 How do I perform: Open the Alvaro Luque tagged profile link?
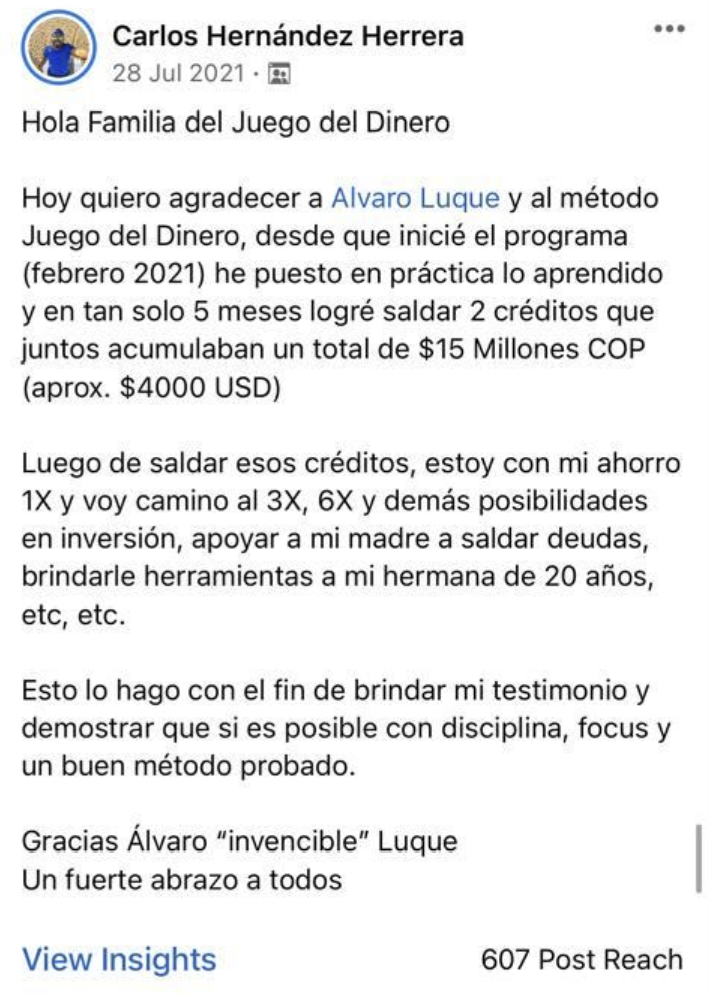click(x=415, y=197)
